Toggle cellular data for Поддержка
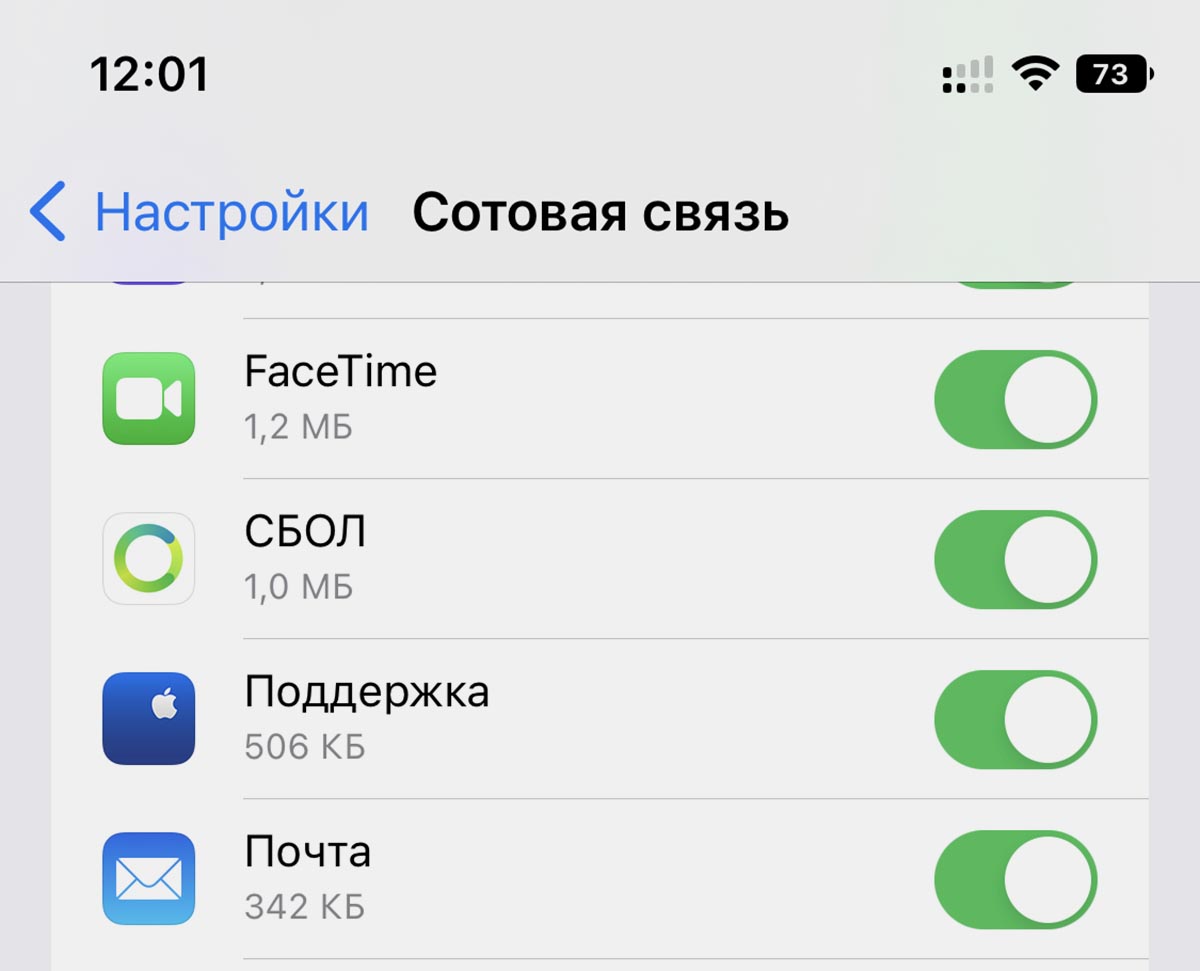Image resolution: width=1200 pixels, height=971 pixels. [1015, 719]
